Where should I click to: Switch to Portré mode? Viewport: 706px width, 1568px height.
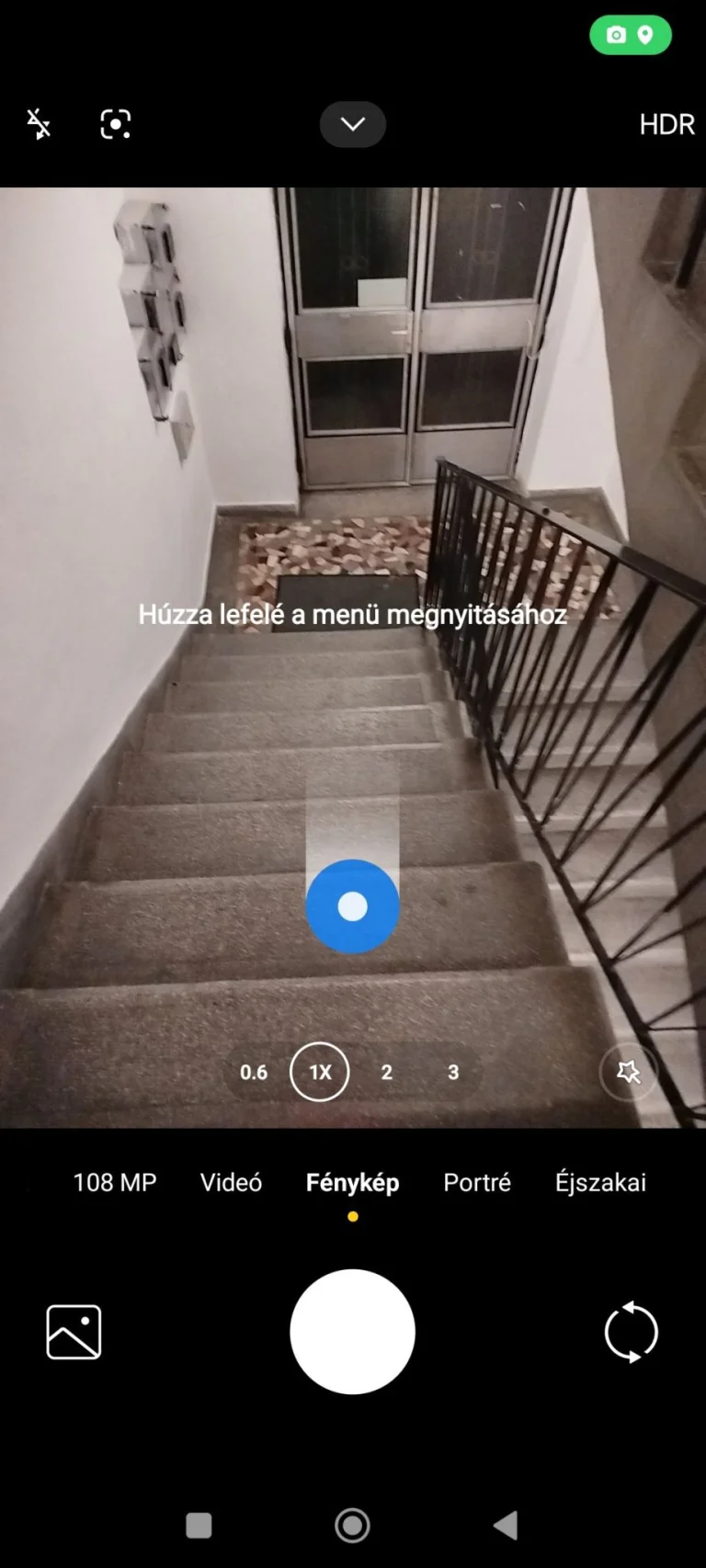[477, 1182]
